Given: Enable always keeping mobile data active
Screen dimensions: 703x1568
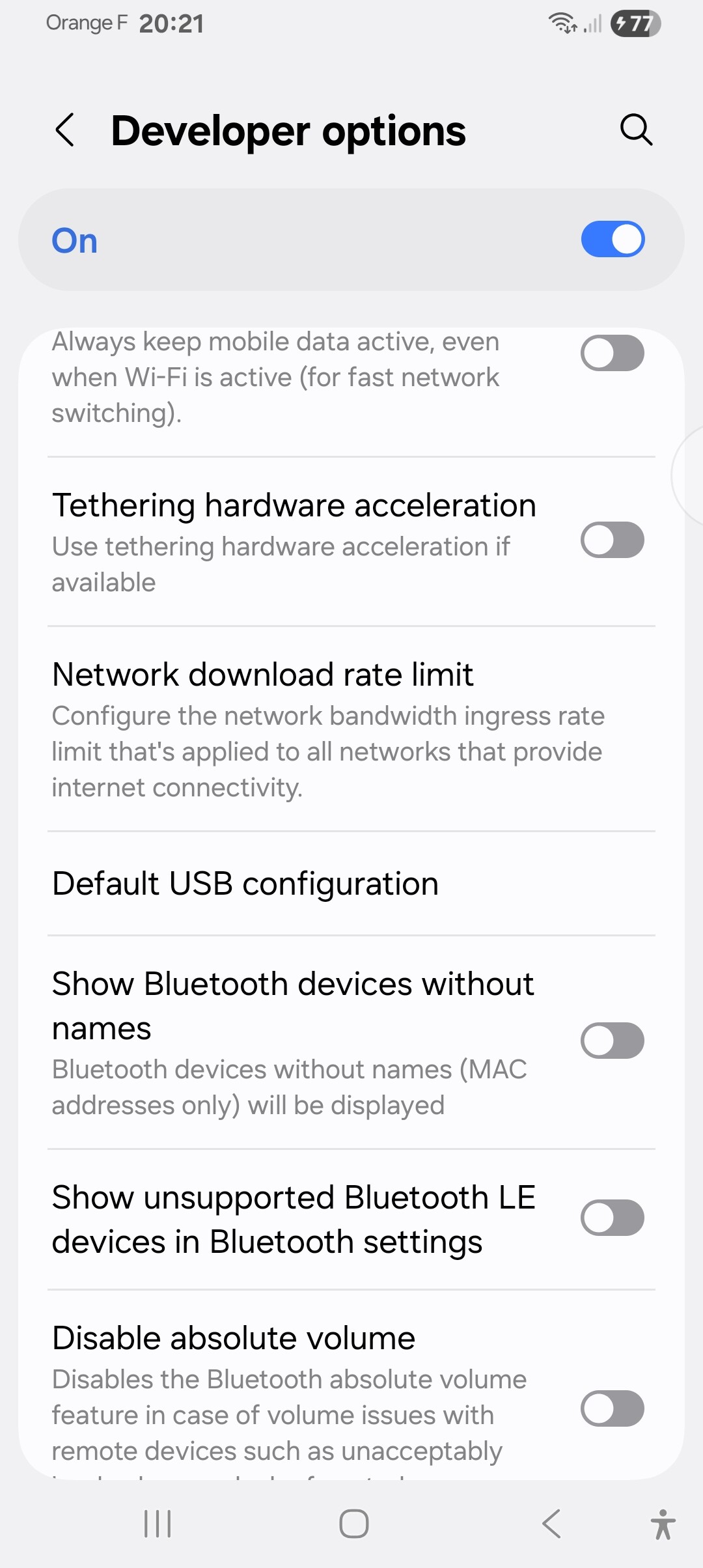Looking at the screenshot, I should coord(612,353).
